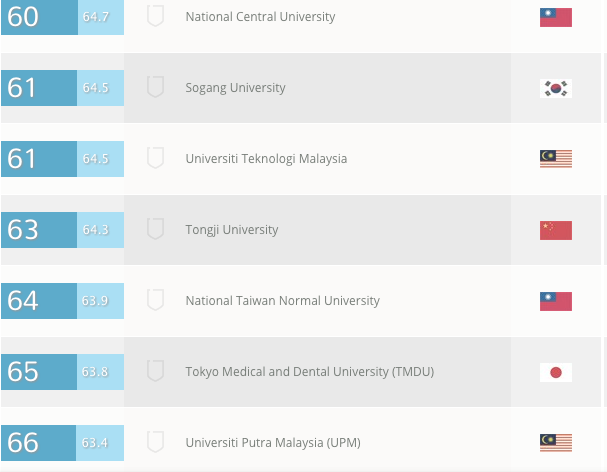Viewport: 607px width, 472px height.
Task: Open National Central University row
Action: click(260, 17)
